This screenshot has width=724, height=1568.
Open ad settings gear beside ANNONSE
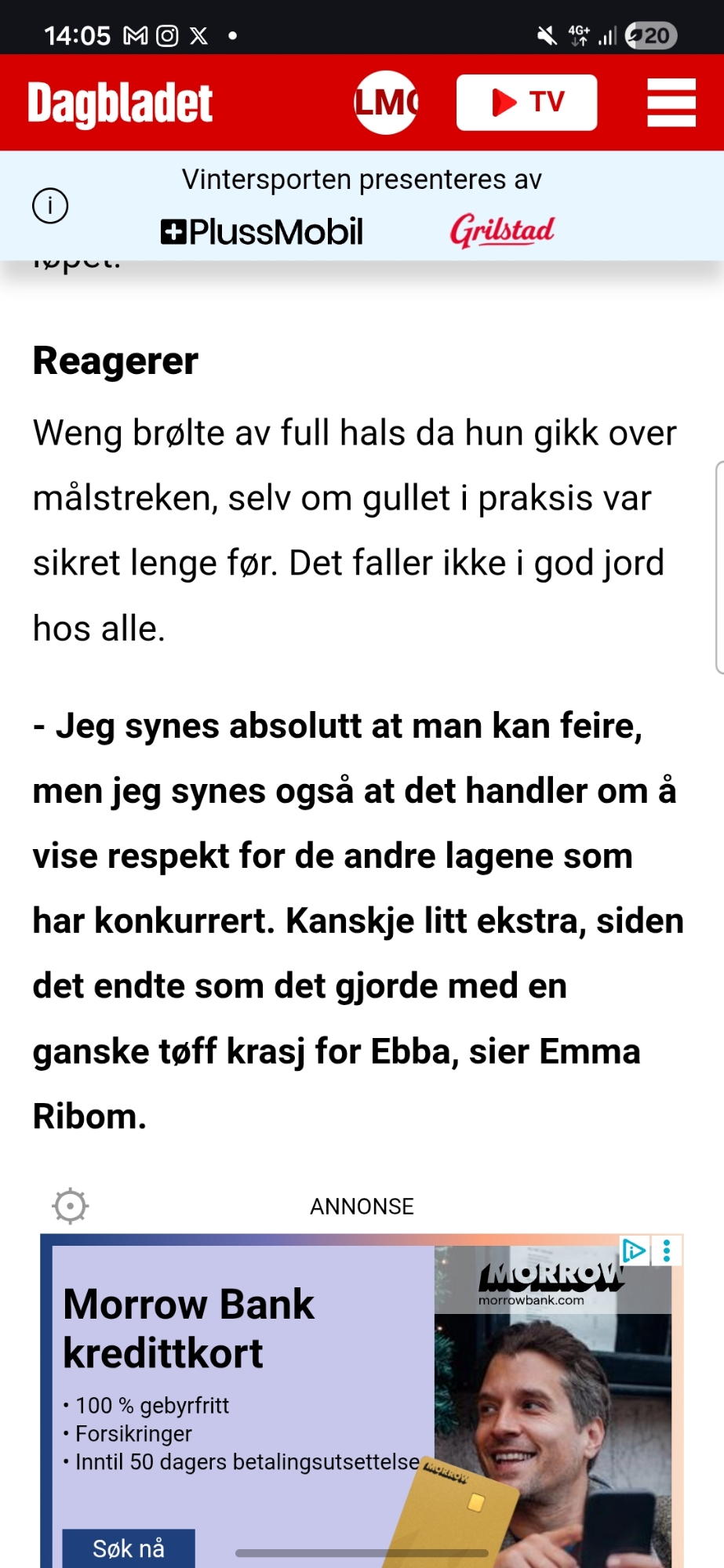tap(71, 1206)
